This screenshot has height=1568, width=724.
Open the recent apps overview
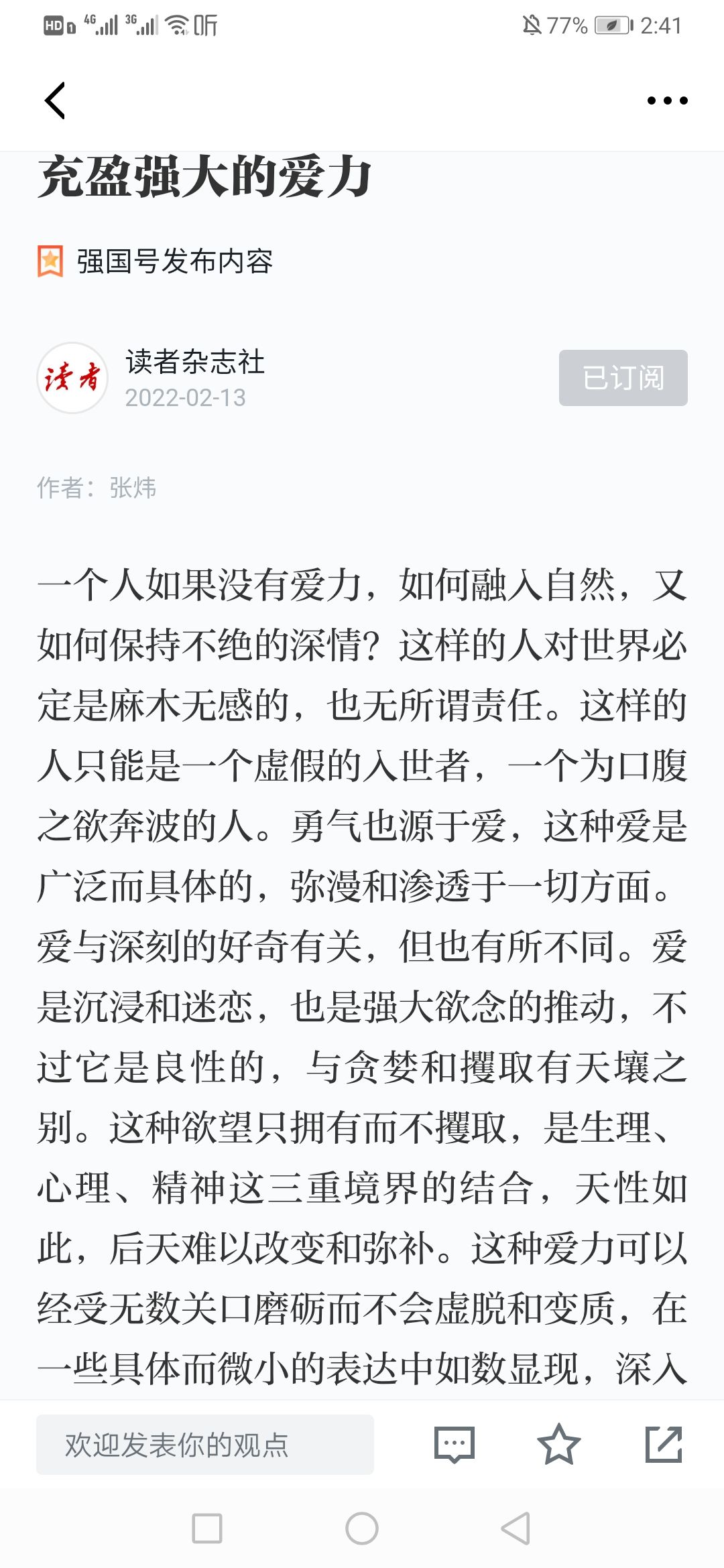tap(207, 1528)
